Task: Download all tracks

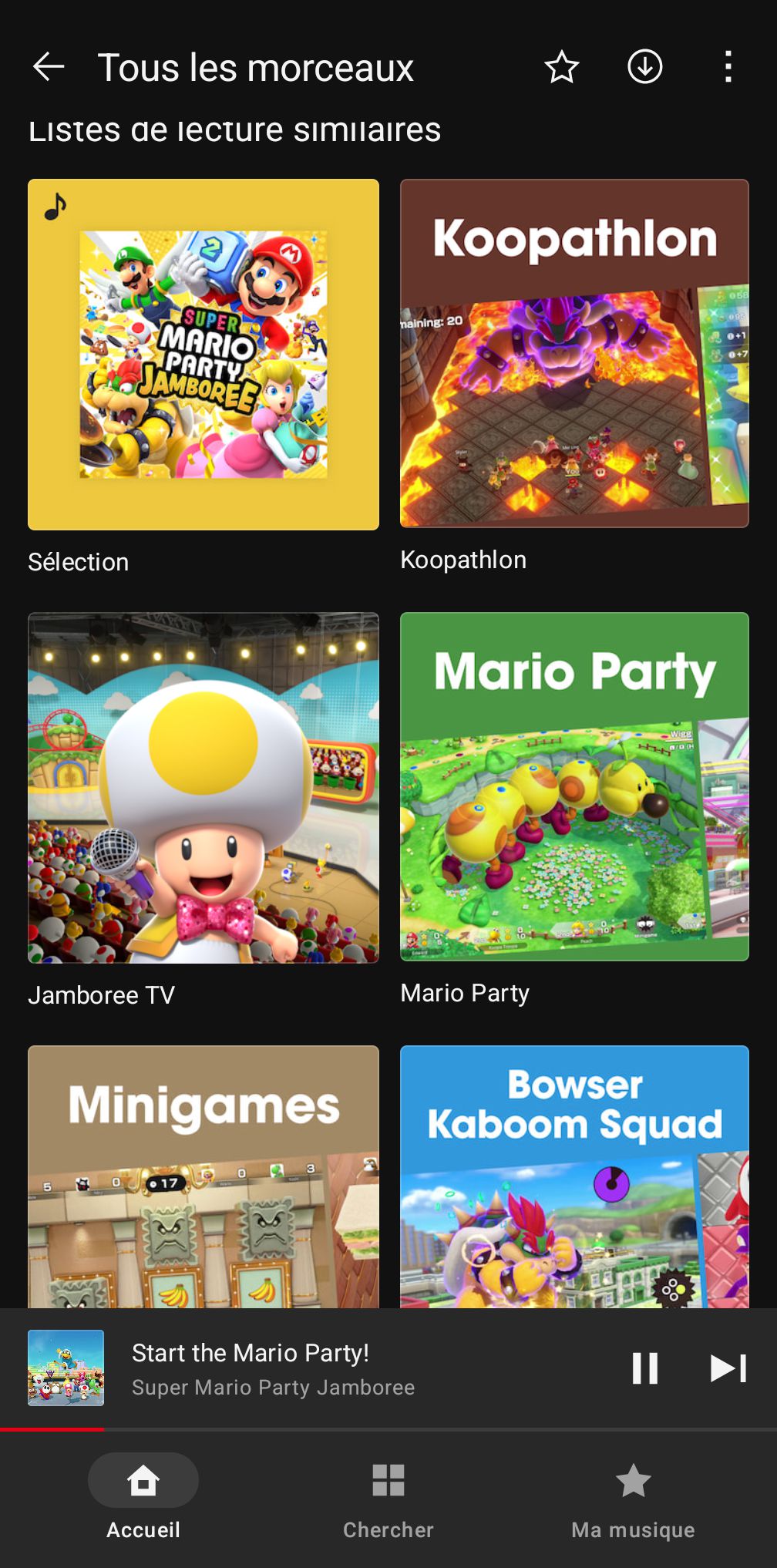Action: (x=644, y=67)
